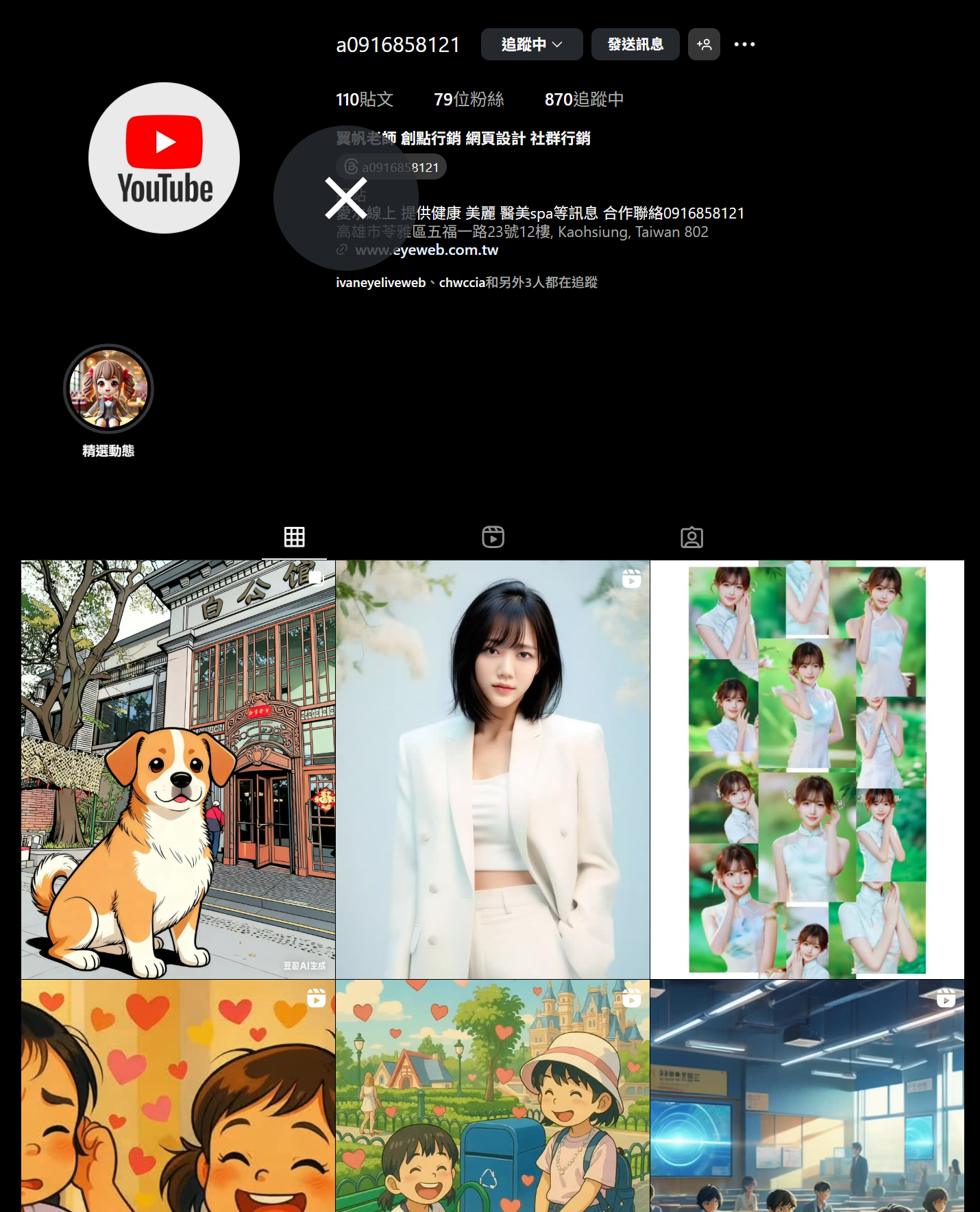Switch to the posts grid tab
The image size is (980, 1212).
(x=294, y=537)
